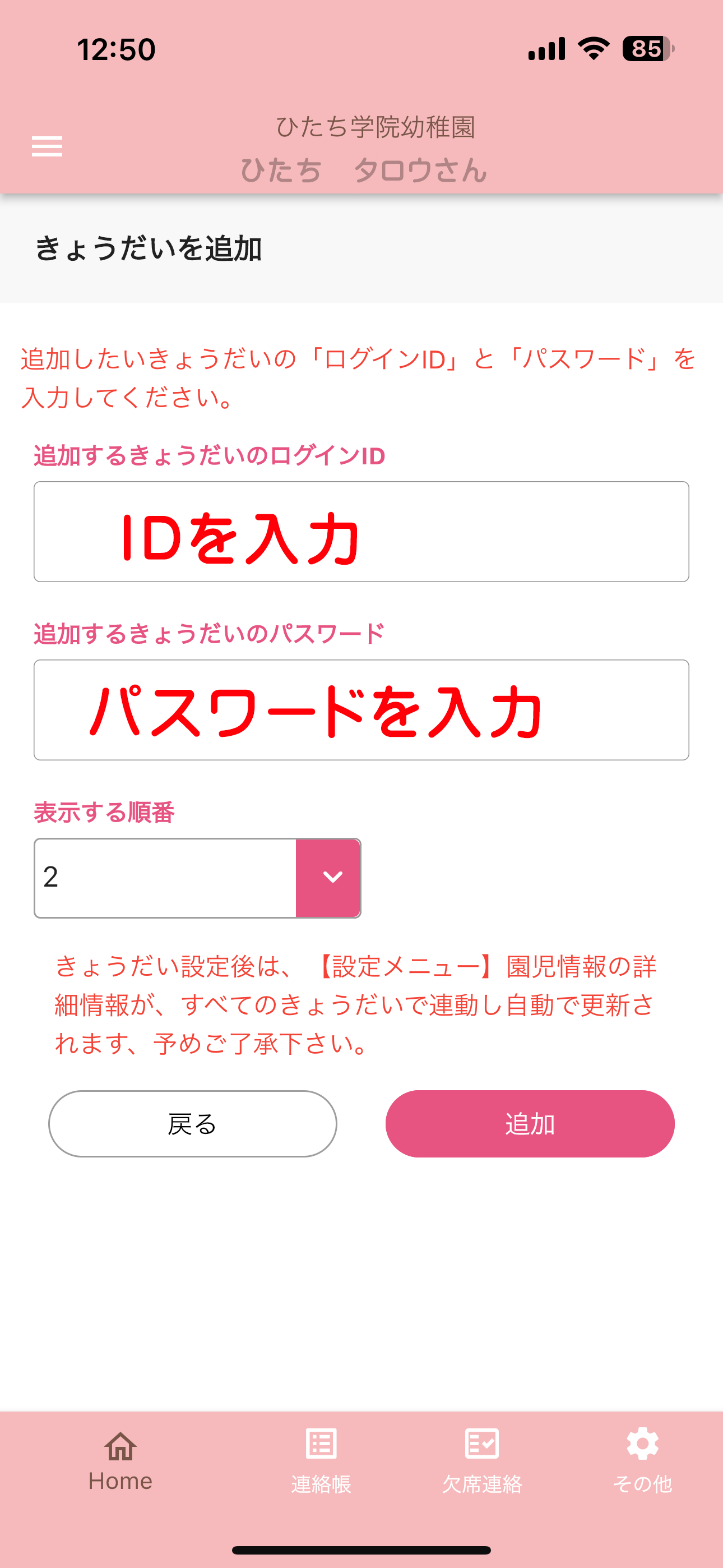
Task: Expand the display order dropdown
Action: (198, 877)
